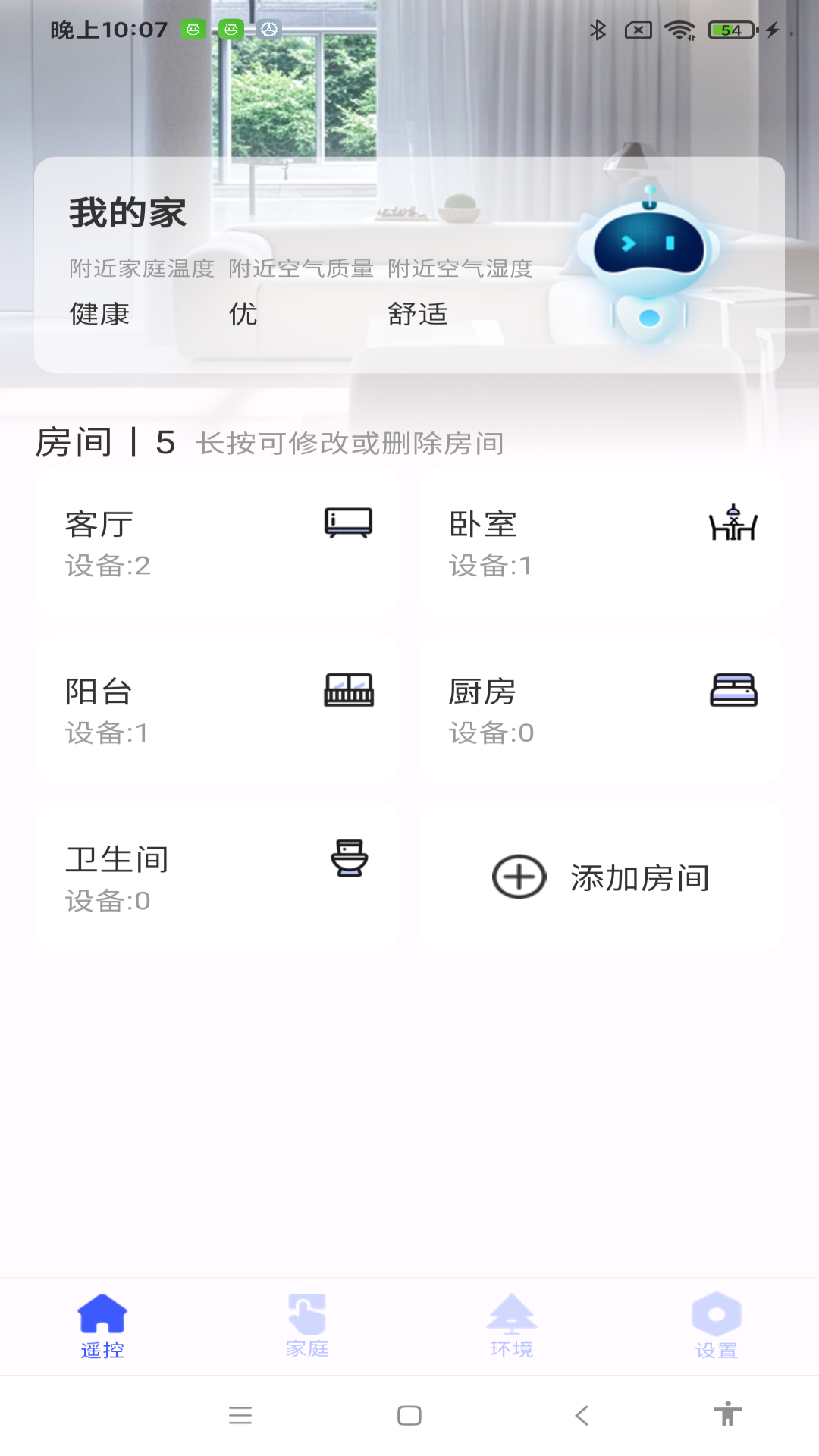Screen dimensions: 819x1456
Task: Tap 添加房间 to add a room
Action: 601,877
